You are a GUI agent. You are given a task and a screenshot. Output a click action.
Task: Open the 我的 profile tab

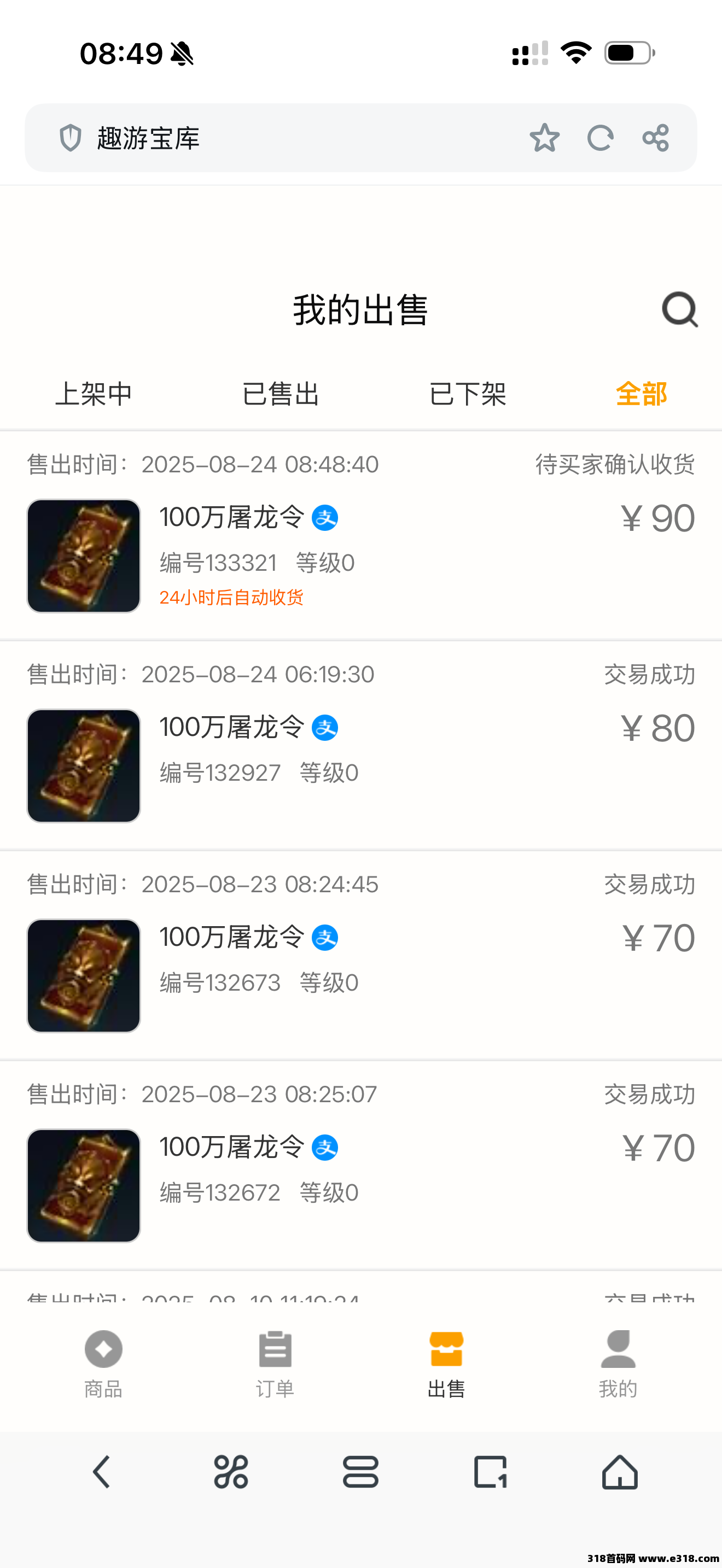click(618, 1364)
